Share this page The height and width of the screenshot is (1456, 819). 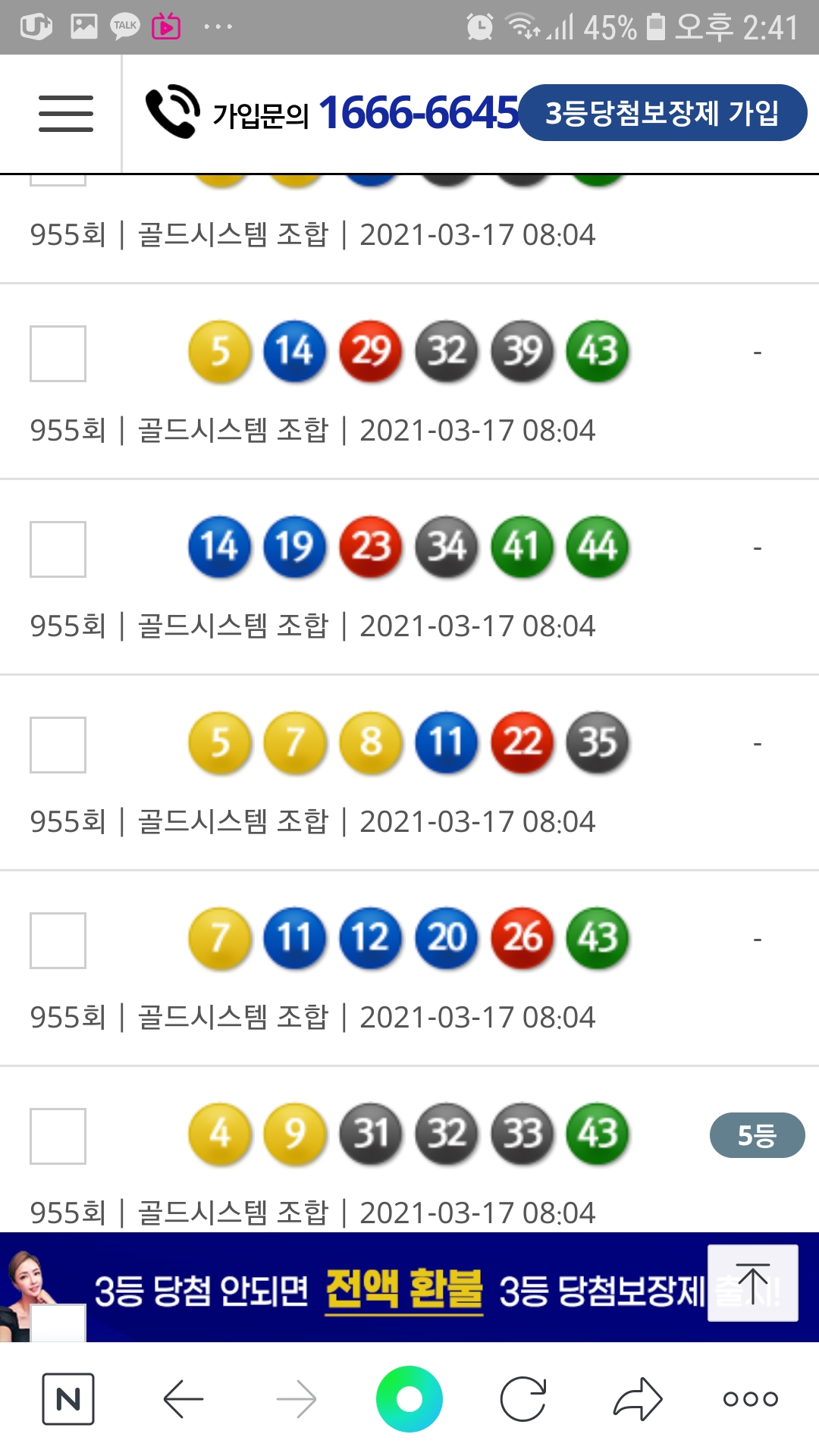tap(638, 1399)
